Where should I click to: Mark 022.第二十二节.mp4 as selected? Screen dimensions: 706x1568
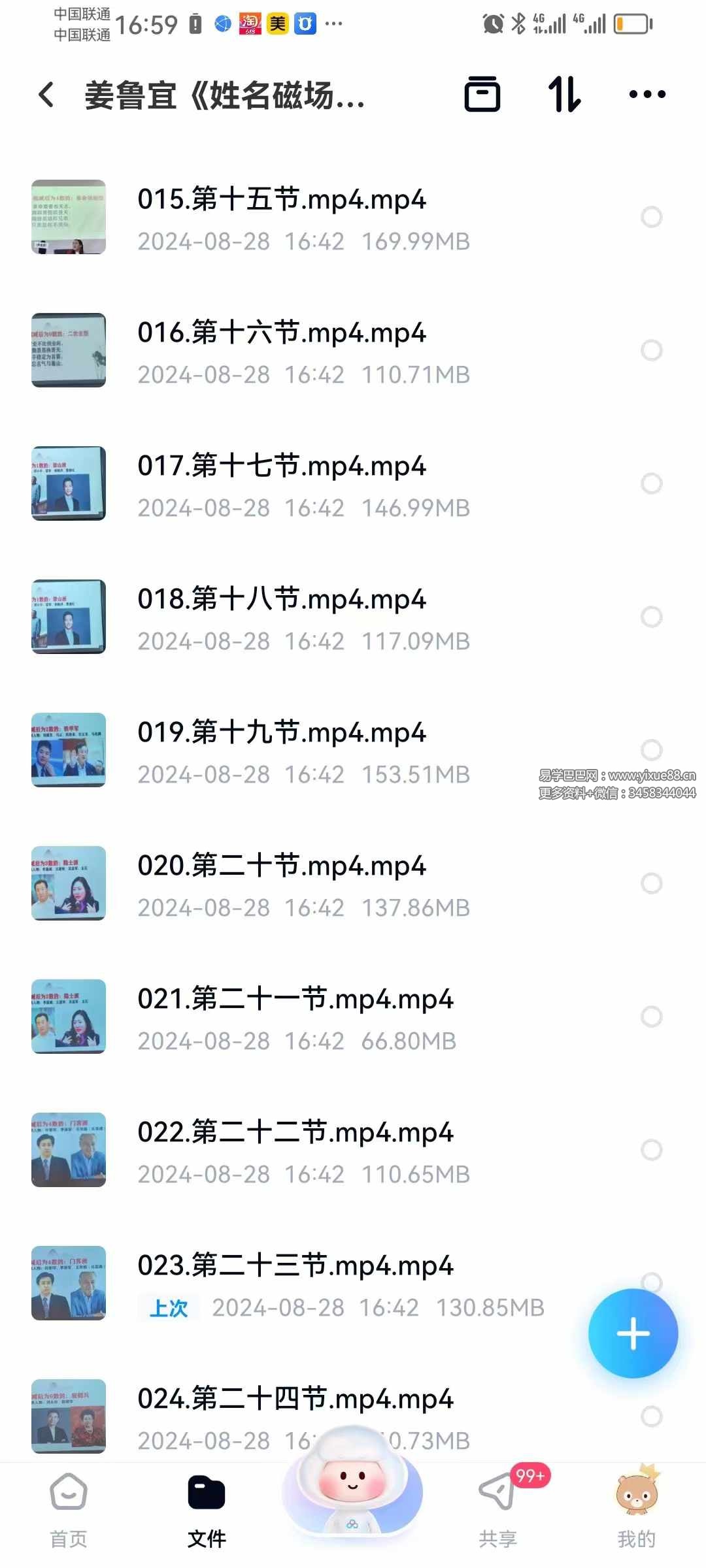652,1150
